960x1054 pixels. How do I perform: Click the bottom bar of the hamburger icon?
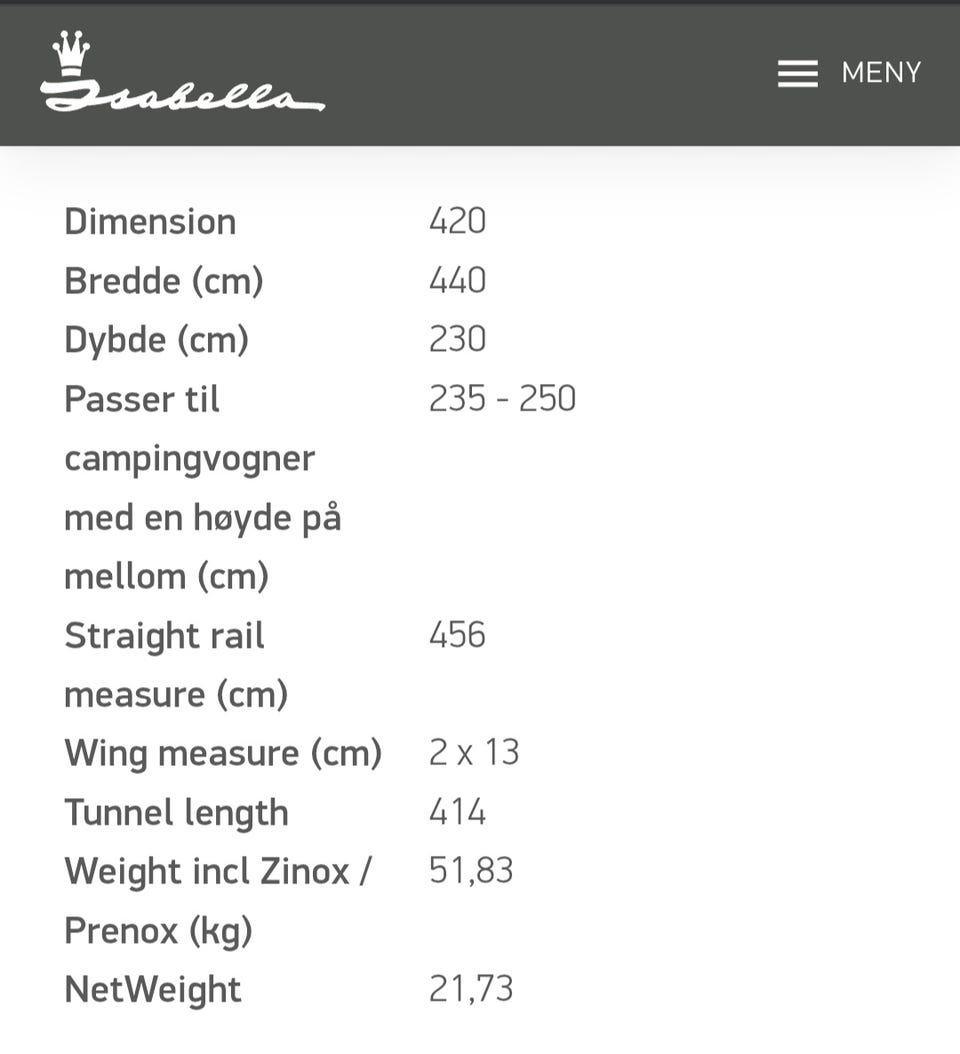click(797, 87)
